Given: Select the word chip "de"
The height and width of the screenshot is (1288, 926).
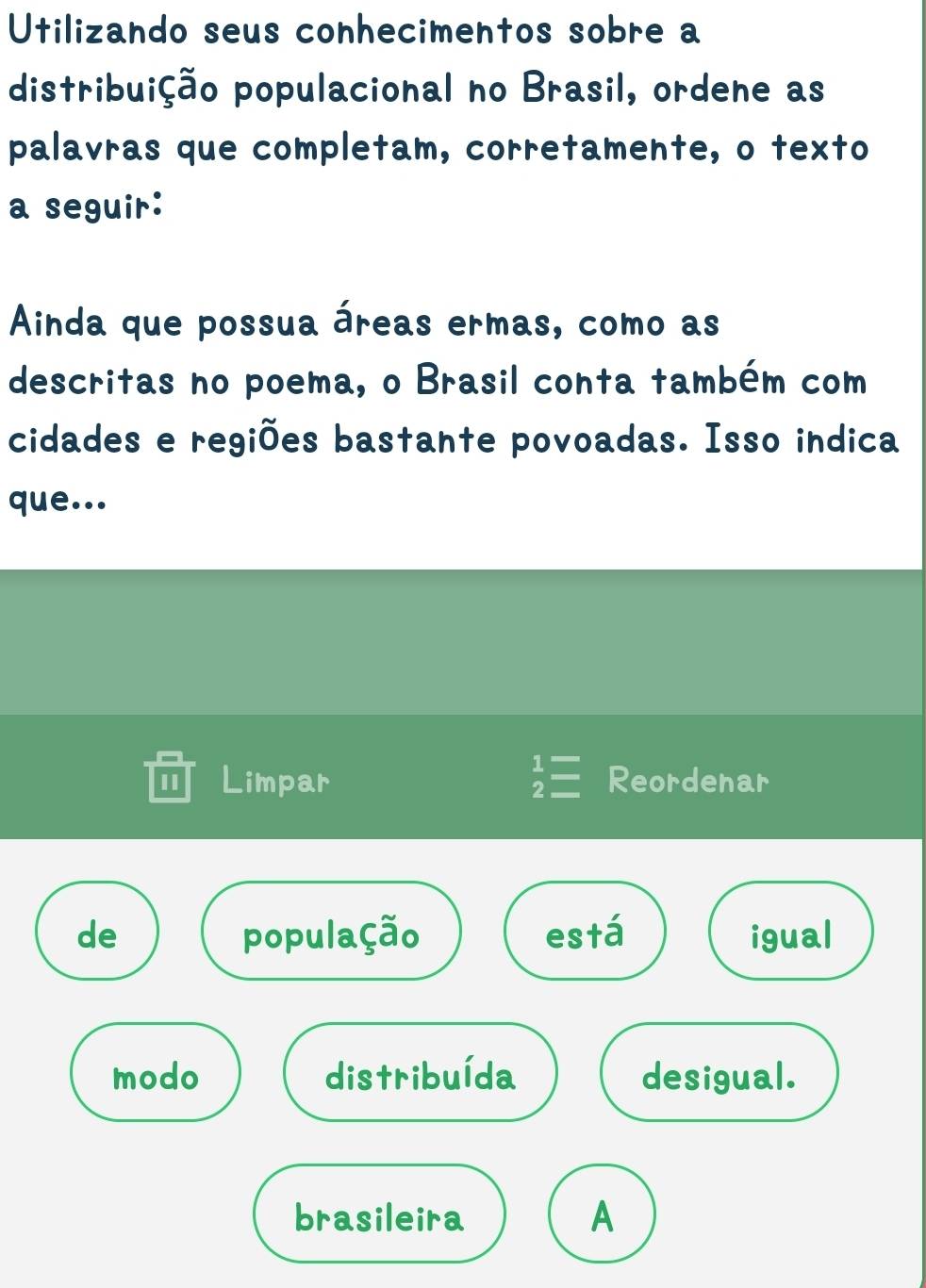Looking at the screenshot, I should pyautogui.click(x=97, y=932).
